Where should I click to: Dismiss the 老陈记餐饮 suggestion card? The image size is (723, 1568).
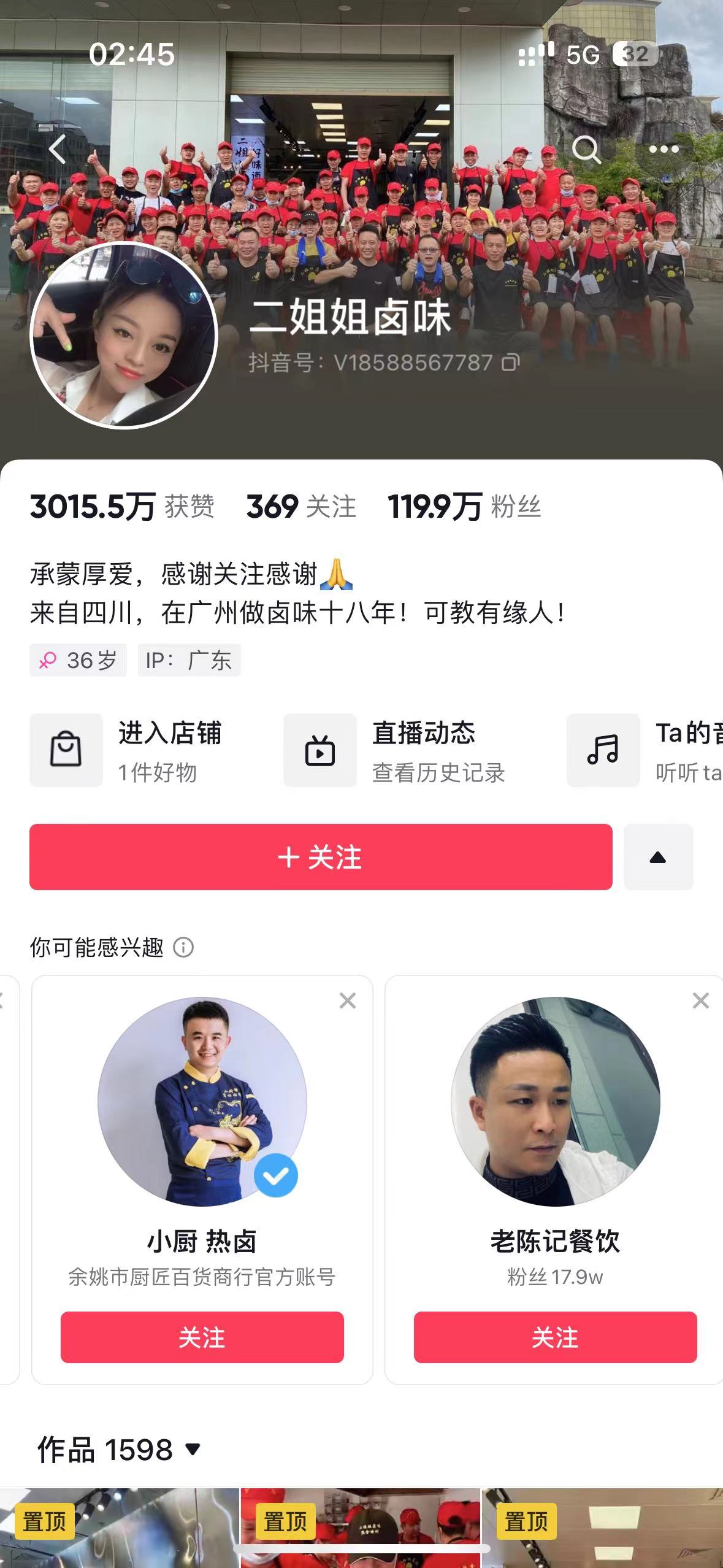[x=700, y=1001]
